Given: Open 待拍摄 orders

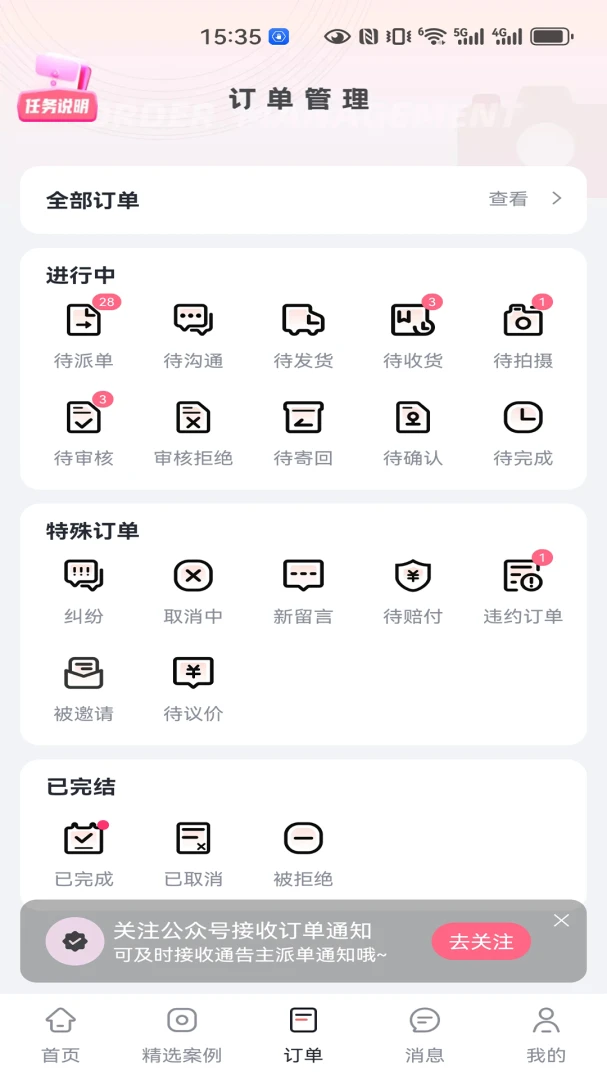Looking at the screenshot, I should click(x=523, y=334).
